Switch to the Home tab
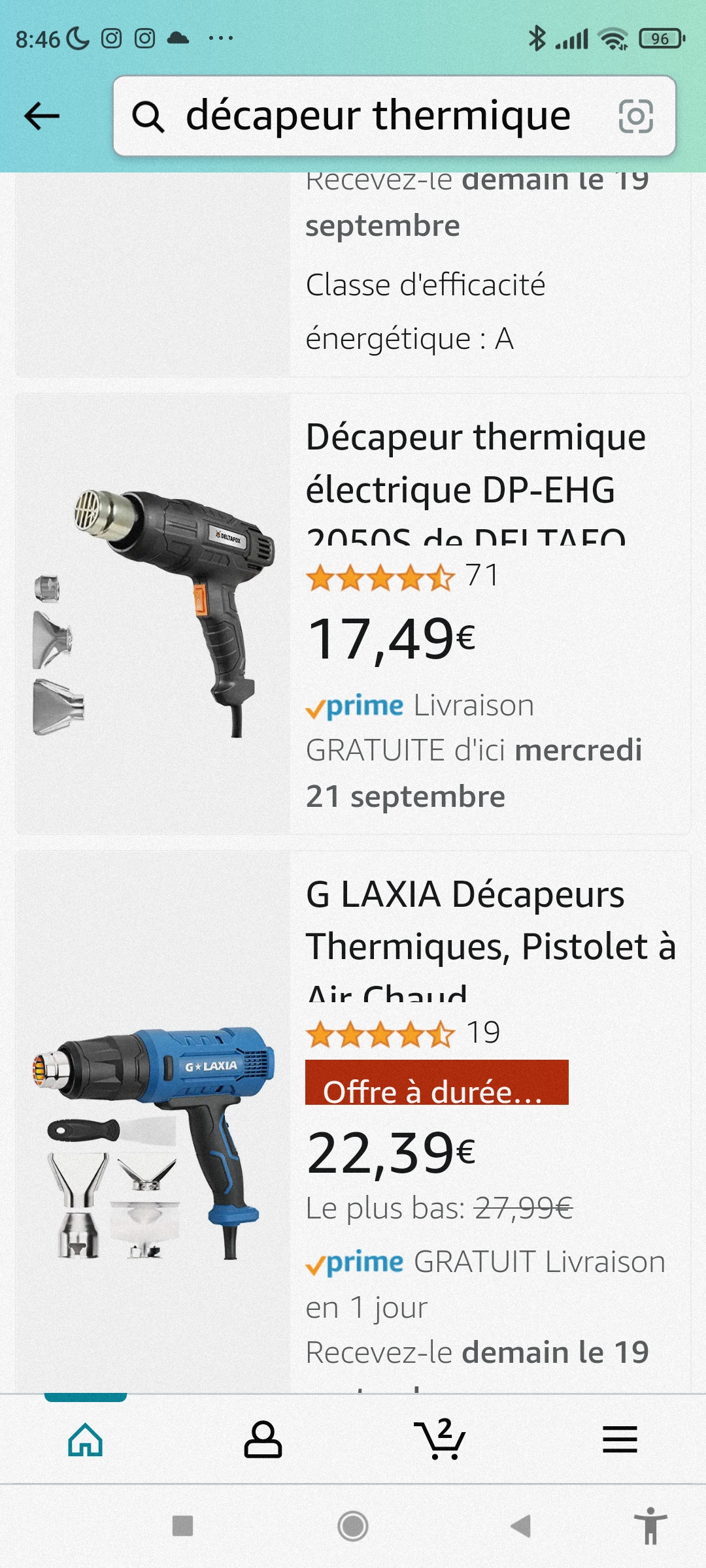 pyautogui.click(x=86, y=1439)
